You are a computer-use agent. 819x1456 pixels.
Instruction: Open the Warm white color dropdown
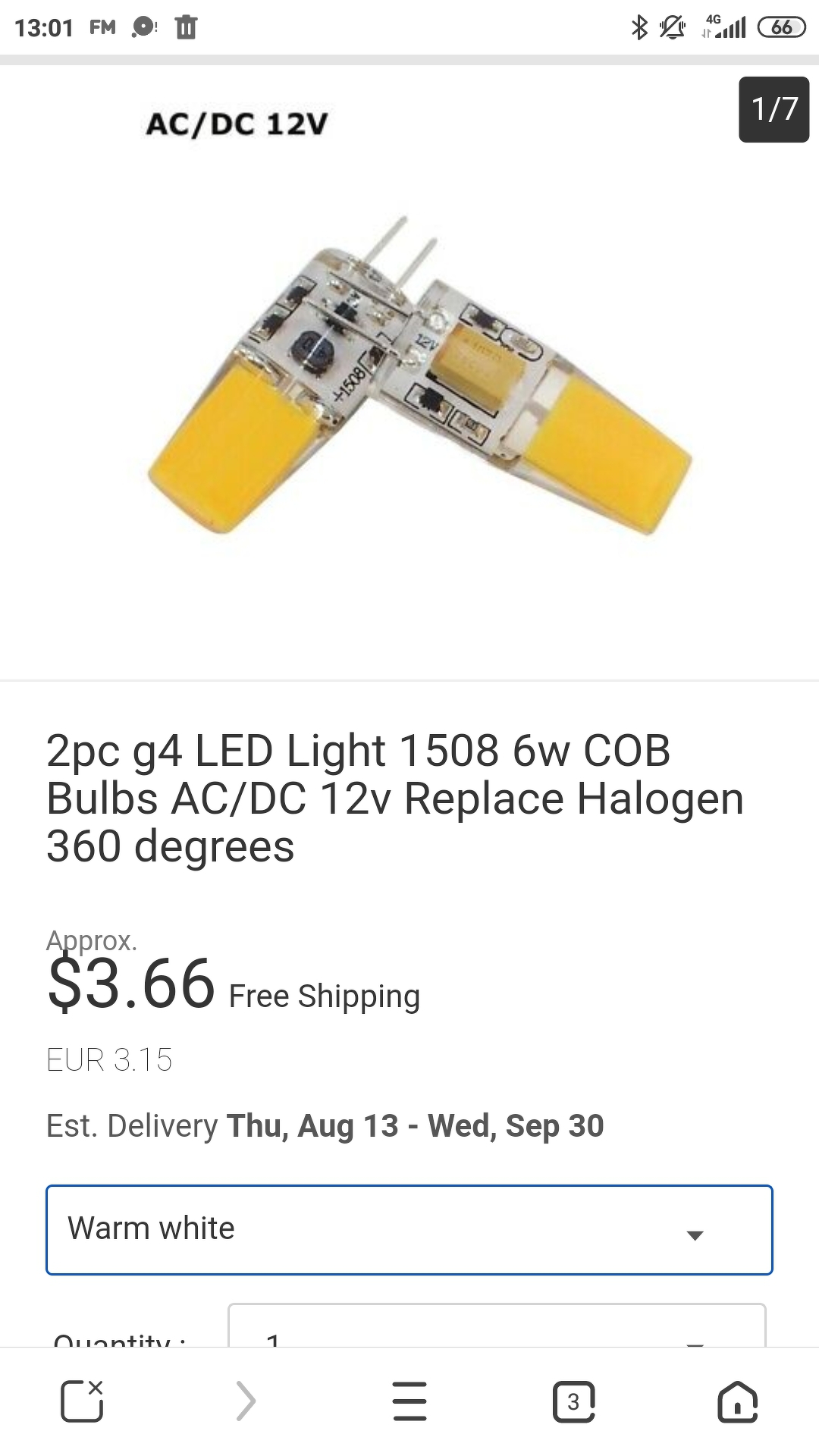(x=409, y=1229)
